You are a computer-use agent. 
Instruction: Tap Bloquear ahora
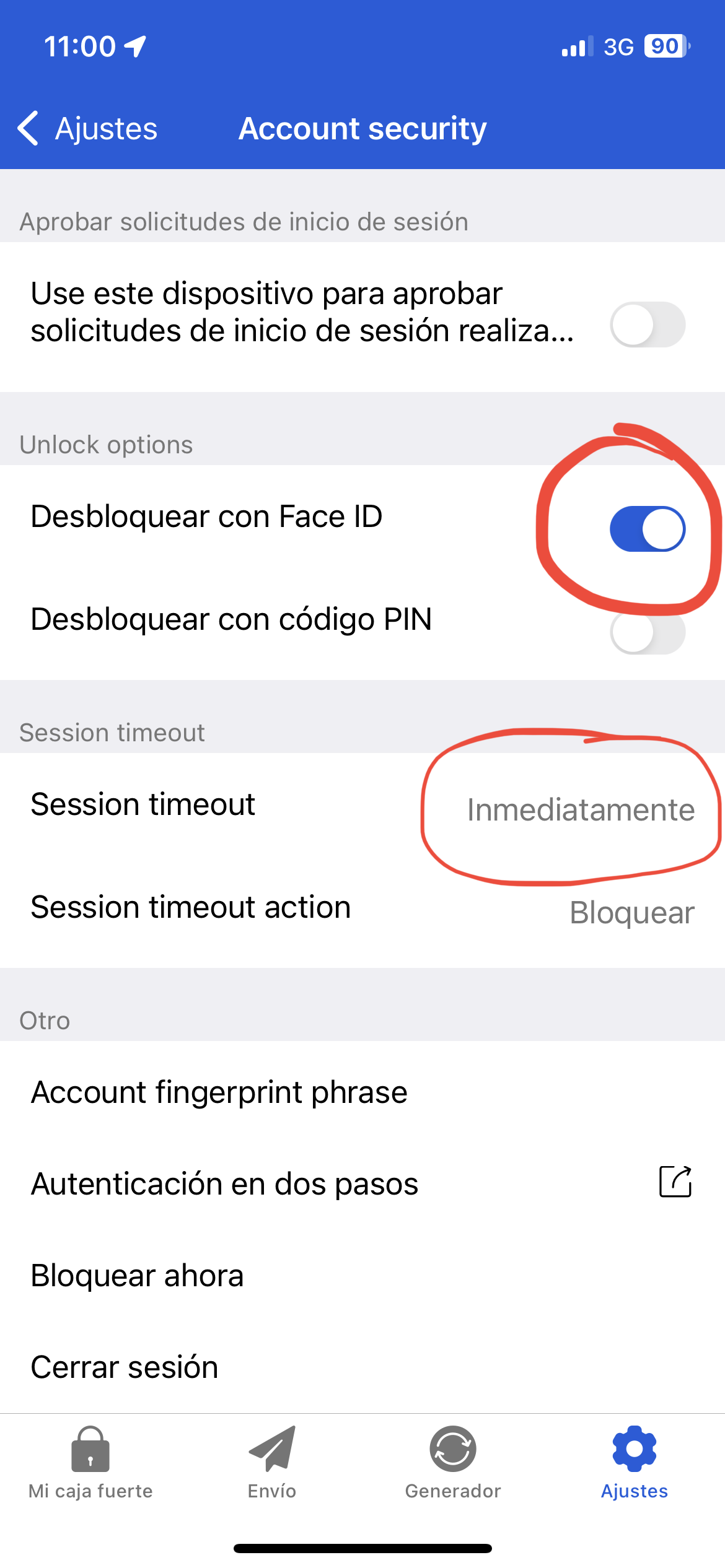click(x=138, y=1275)
